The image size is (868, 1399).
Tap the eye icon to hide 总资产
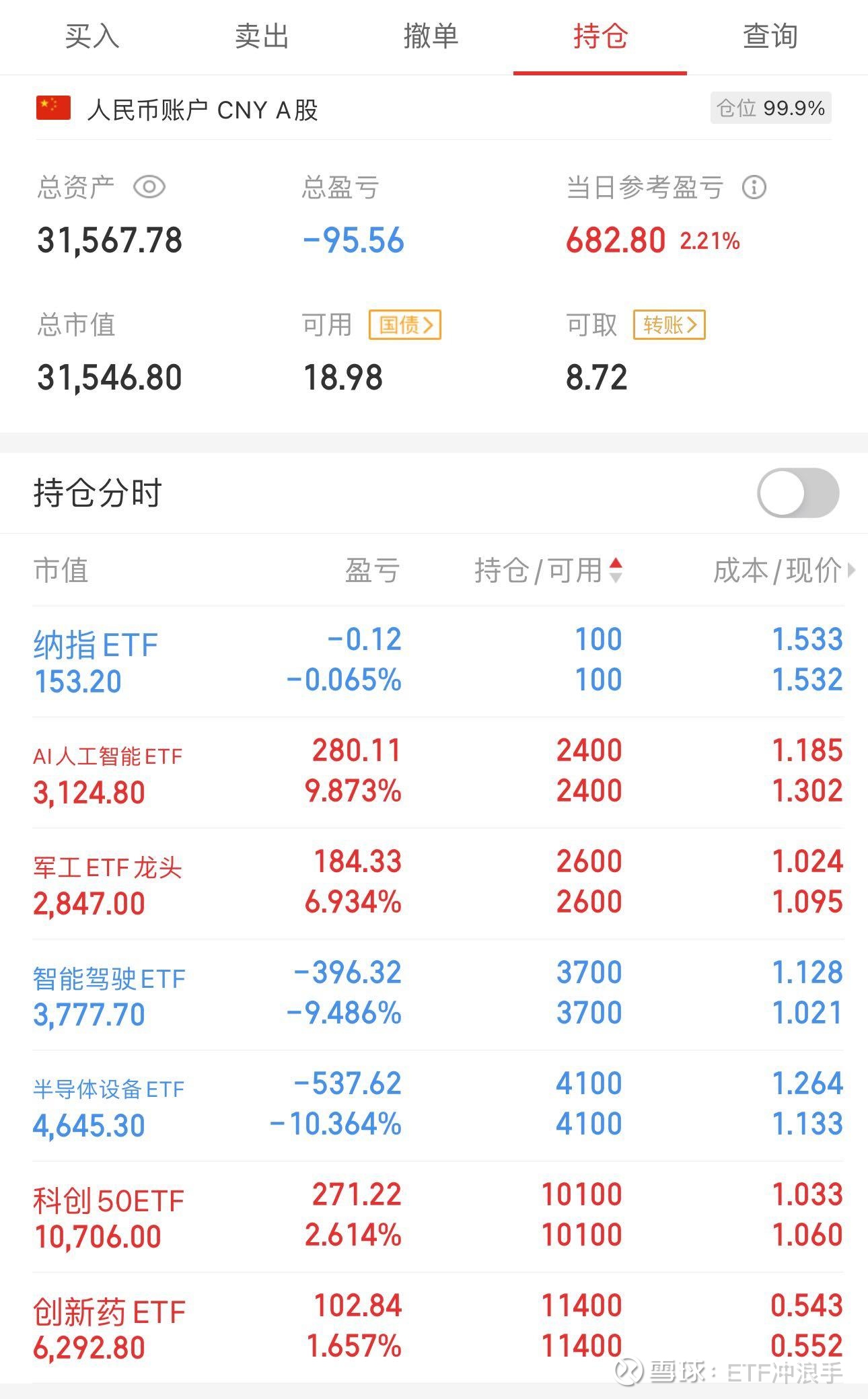point(149,188)
